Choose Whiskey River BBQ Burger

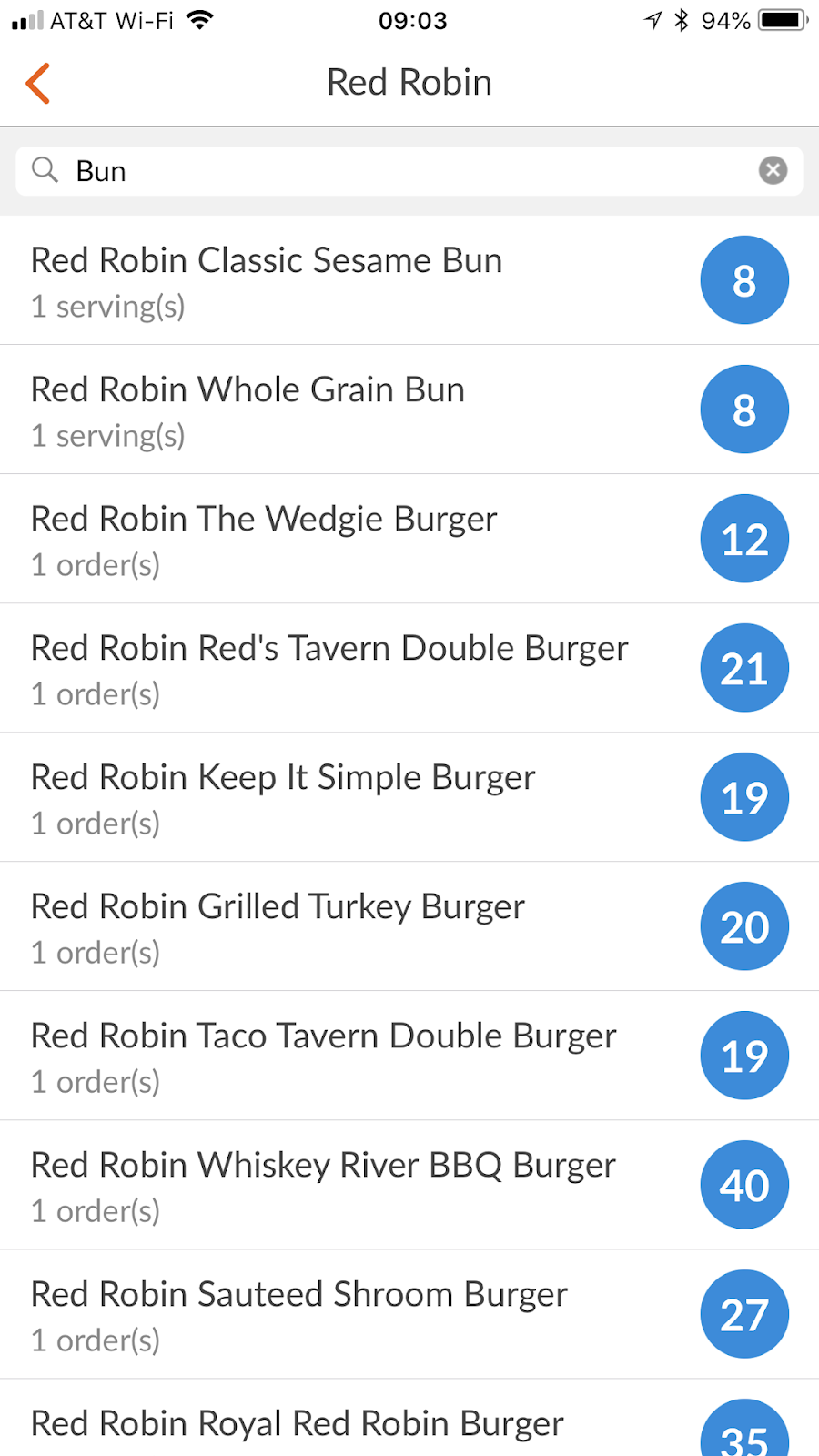click(409, 1185)
